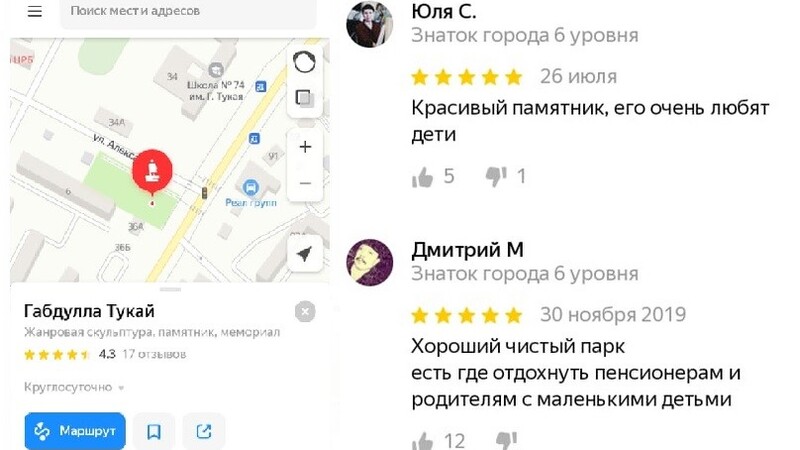Dislike Дмитрий М's review
The width and height of the screenshot is (800, 450).
click(507, 440)
